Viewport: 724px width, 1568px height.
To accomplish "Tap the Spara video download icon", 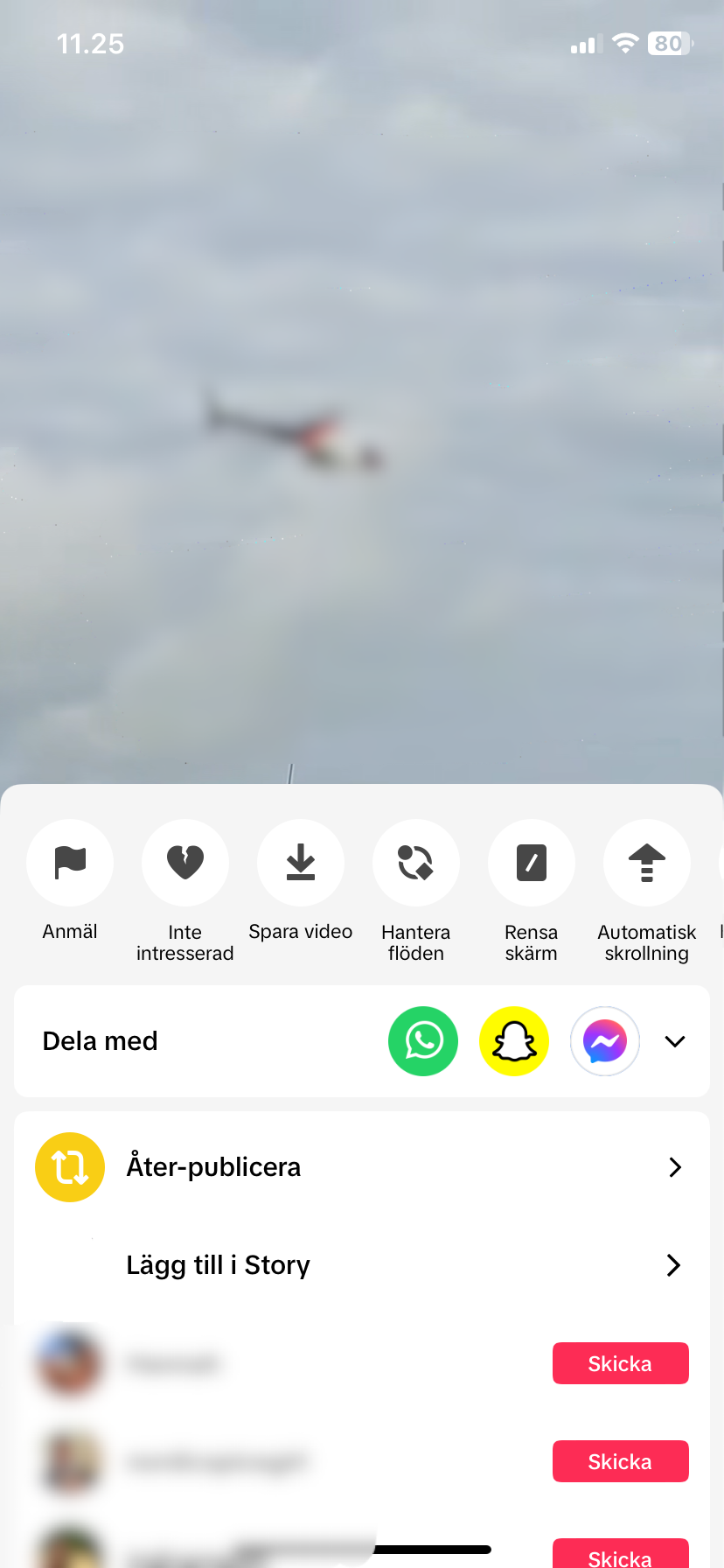I will tap(301, 863).
